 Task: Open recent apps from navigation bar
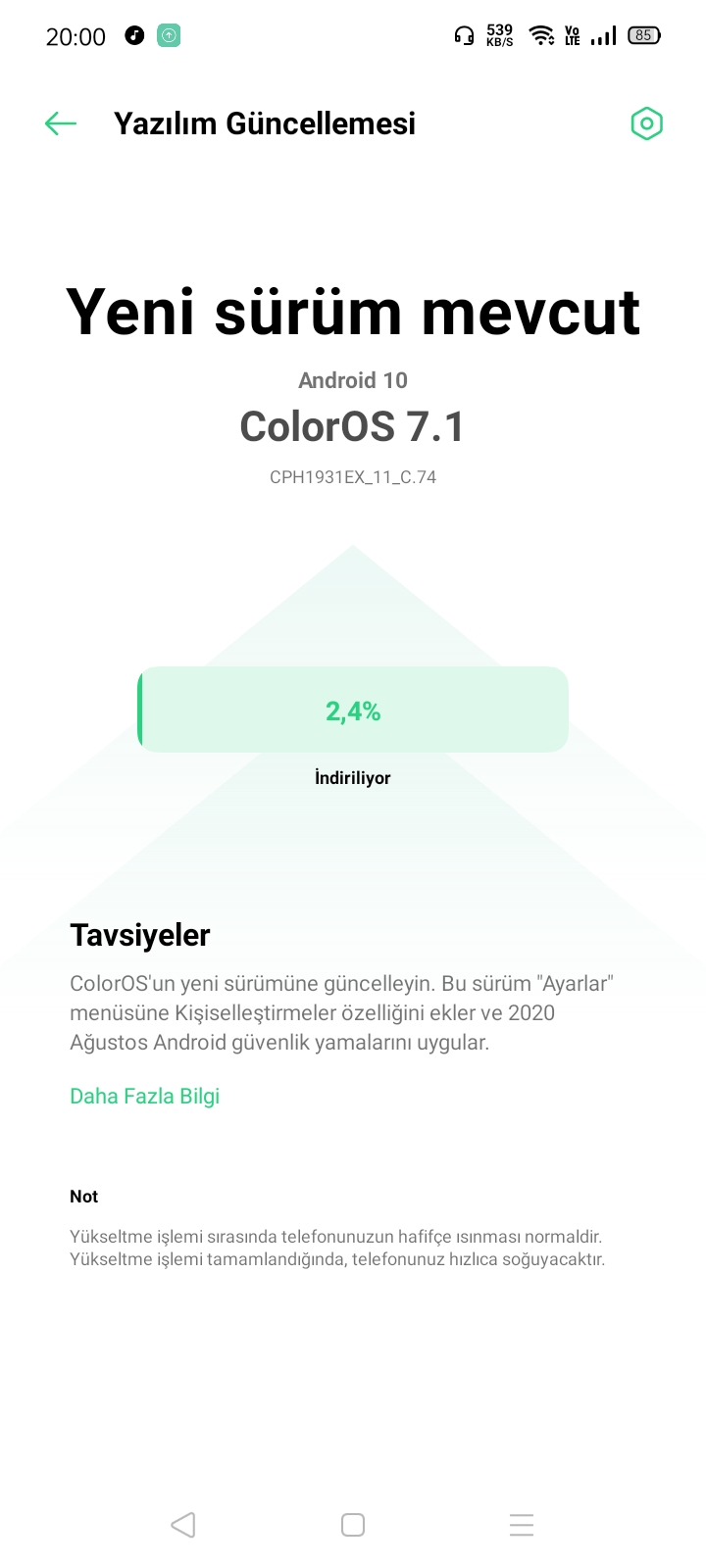pos(522,1525)
